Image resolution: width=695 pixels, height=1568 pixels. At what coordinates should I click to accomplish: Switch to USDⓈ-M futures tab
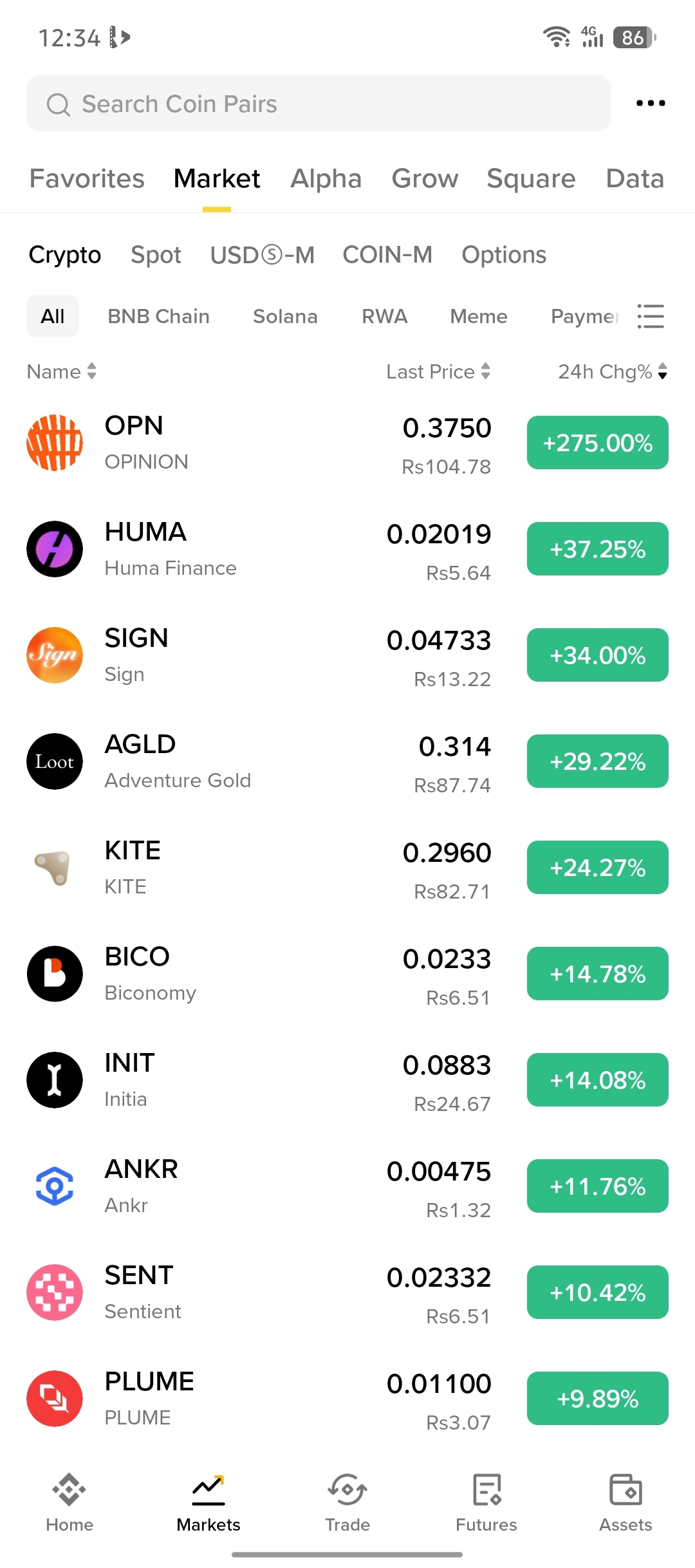click(x=262, y=255)
